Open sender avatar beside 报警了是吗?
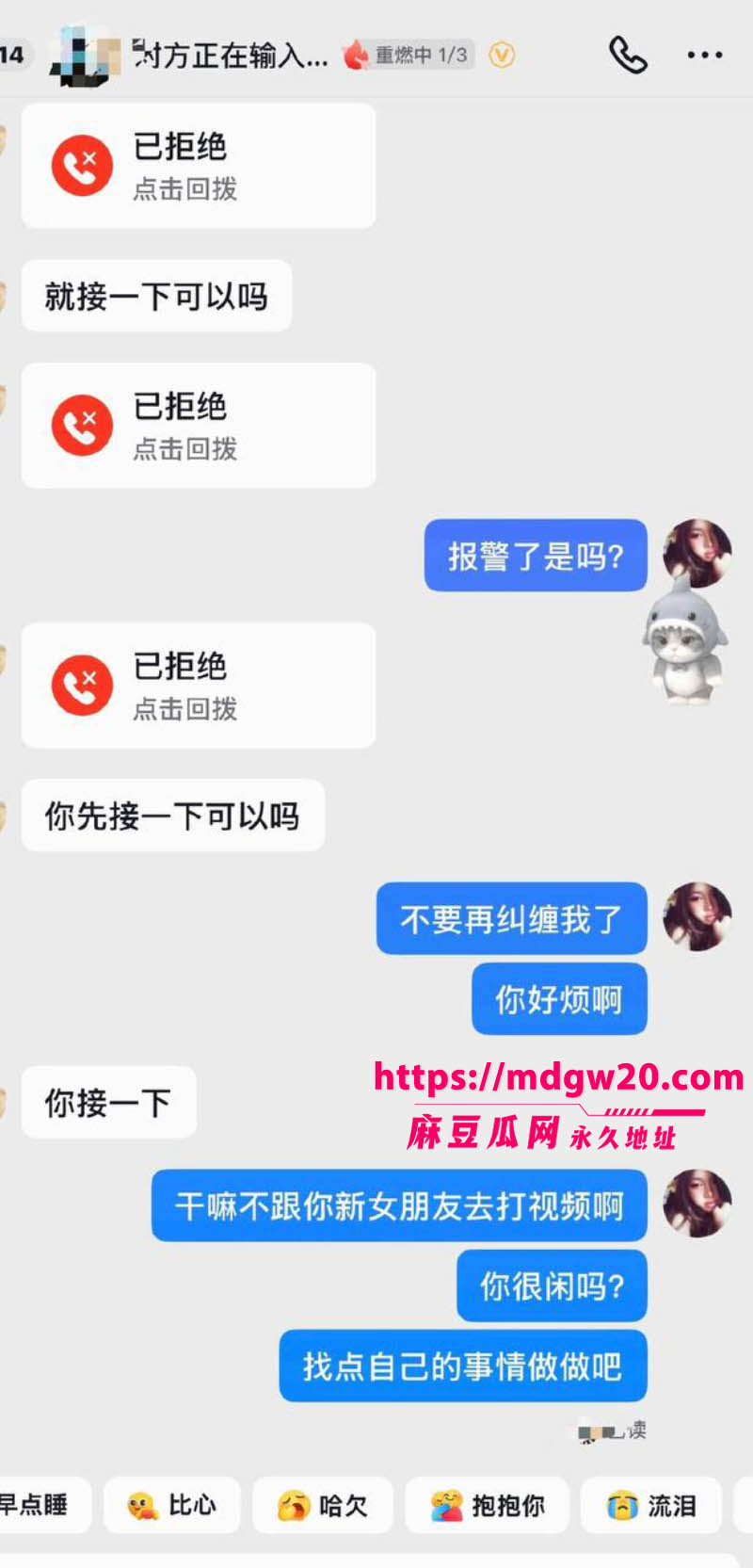Viewport: 753px width, 1568px height. click(x=697, y=553)
